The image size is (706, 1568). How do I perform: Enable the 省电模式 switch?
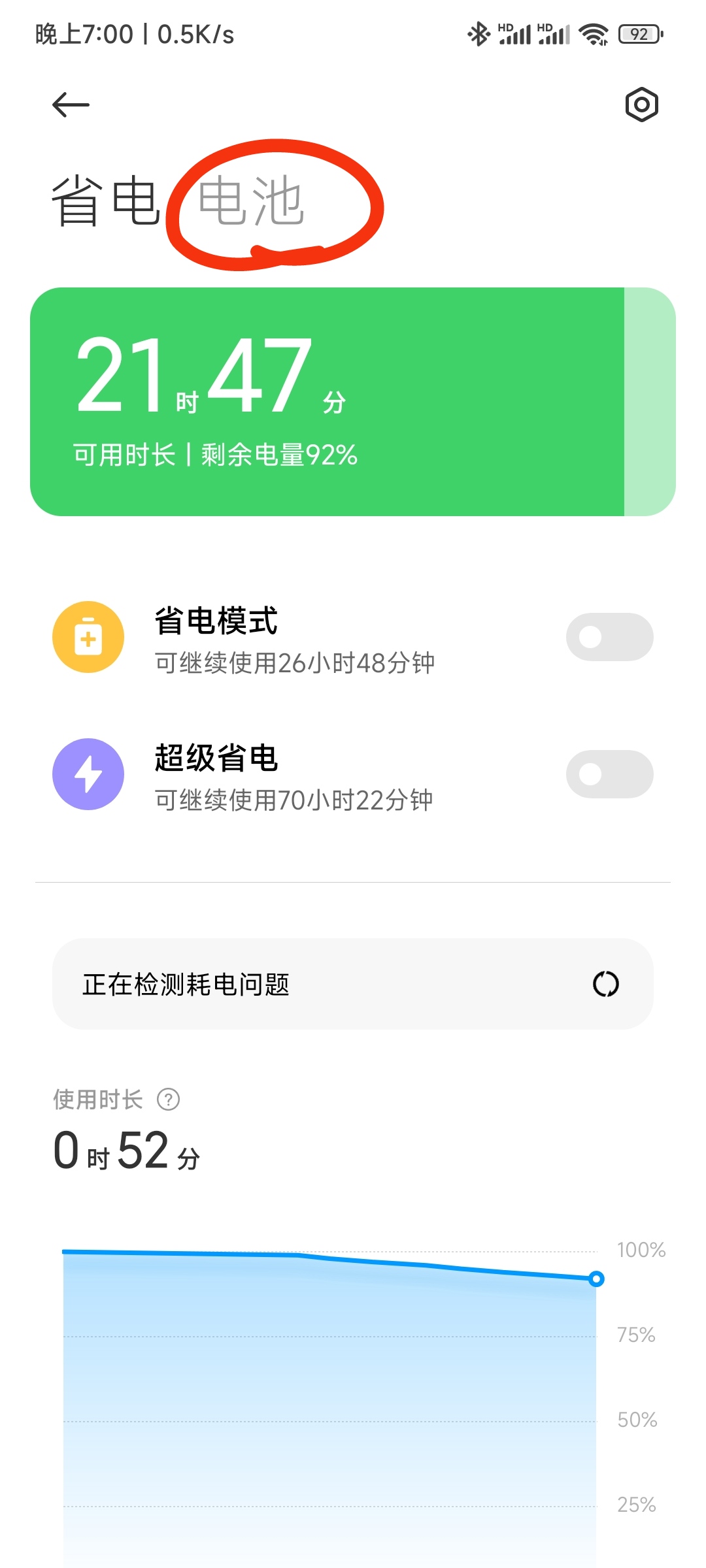click(x=609, y=637)
